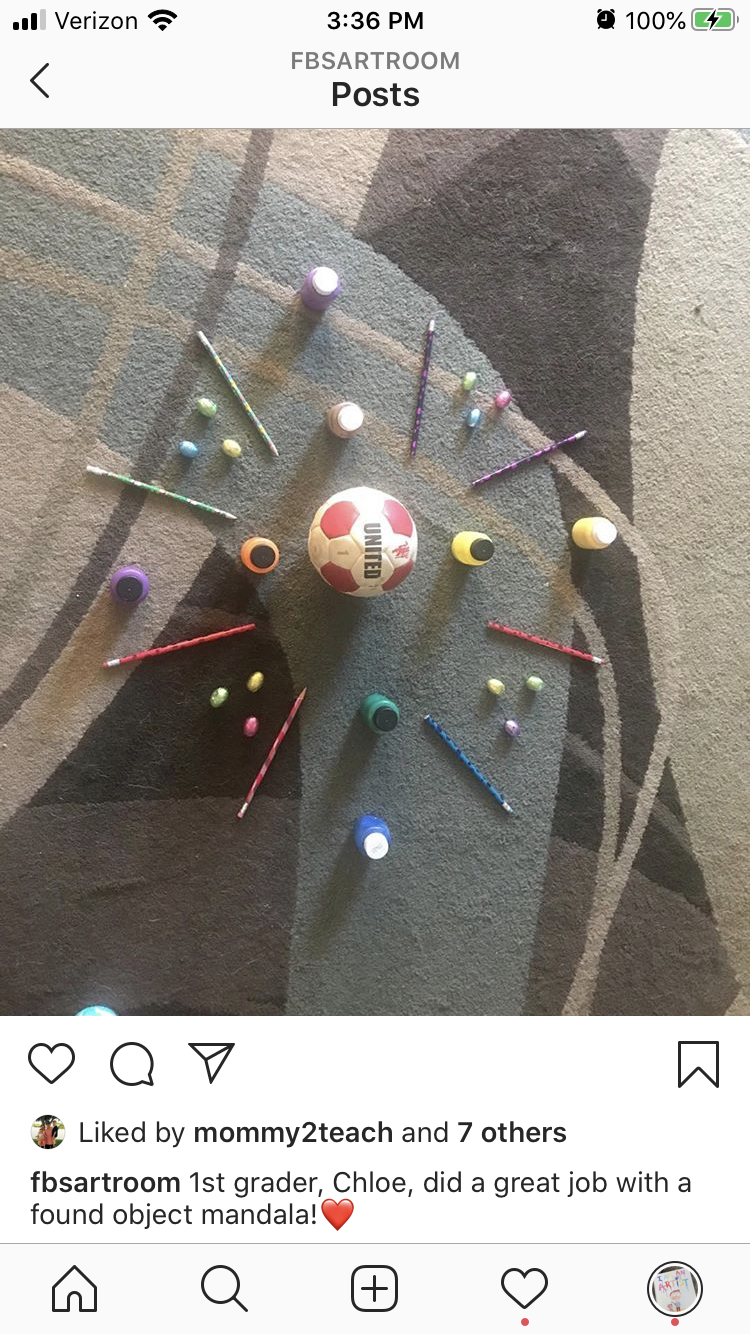View the 7 others who liked

point(512,1133)
